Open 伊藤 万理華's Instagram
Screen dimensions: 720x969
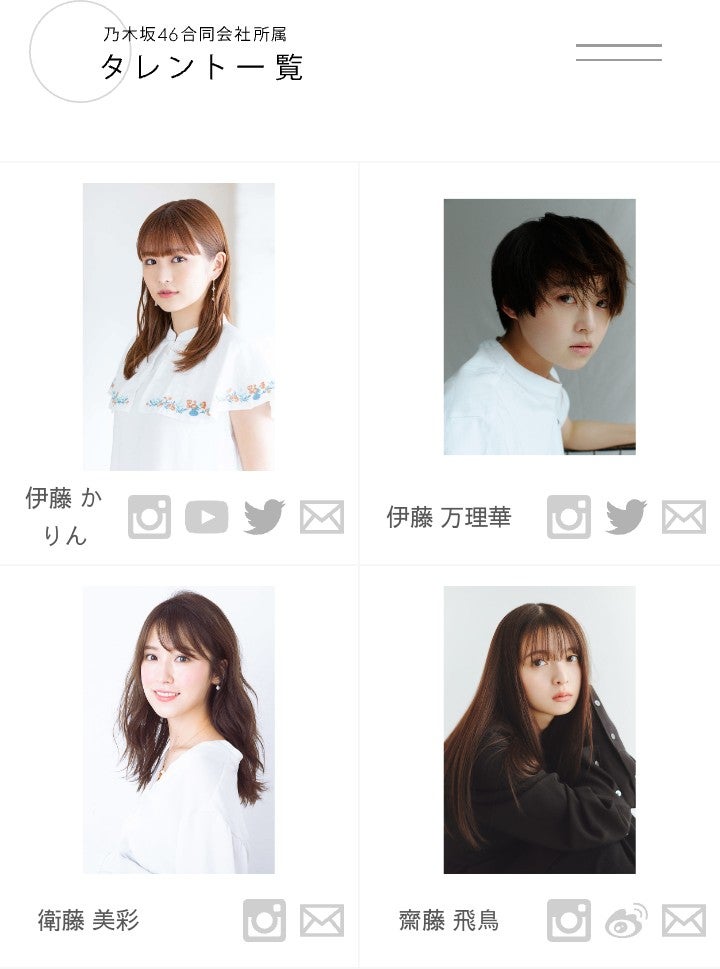click(x=568, y=517)
